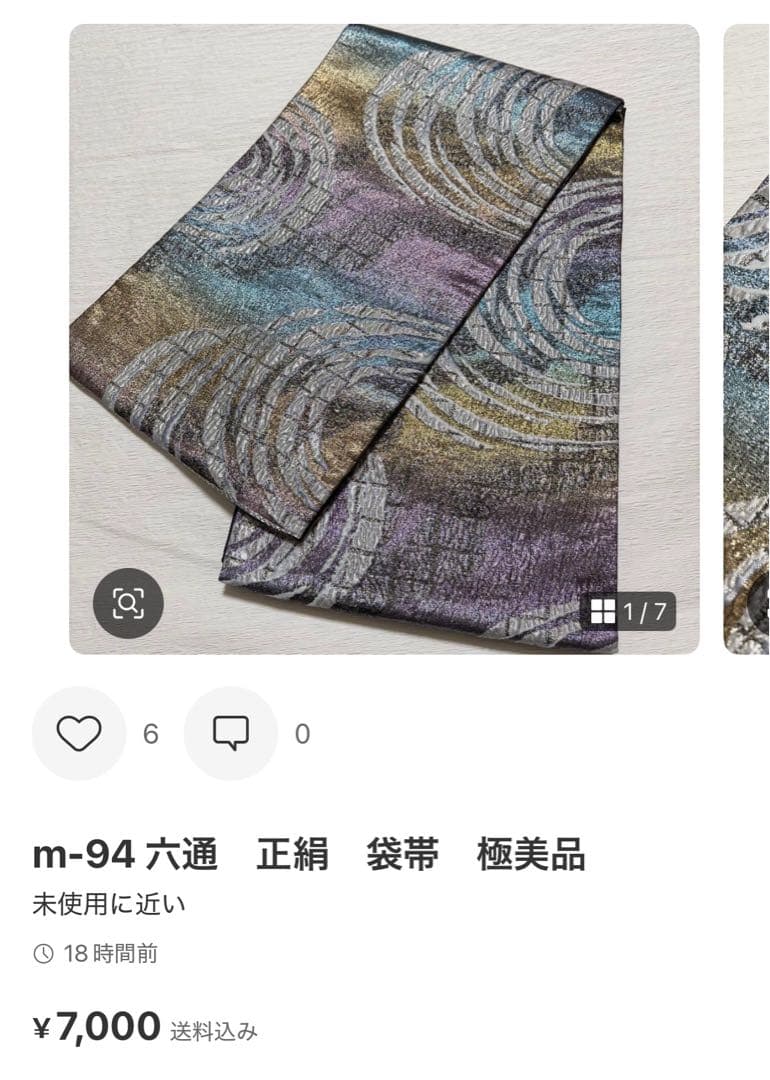The width and height of the screenshot is (770, 1080).
Task: Select the camera search icon on the photo
Action: [x=129, y=603]
